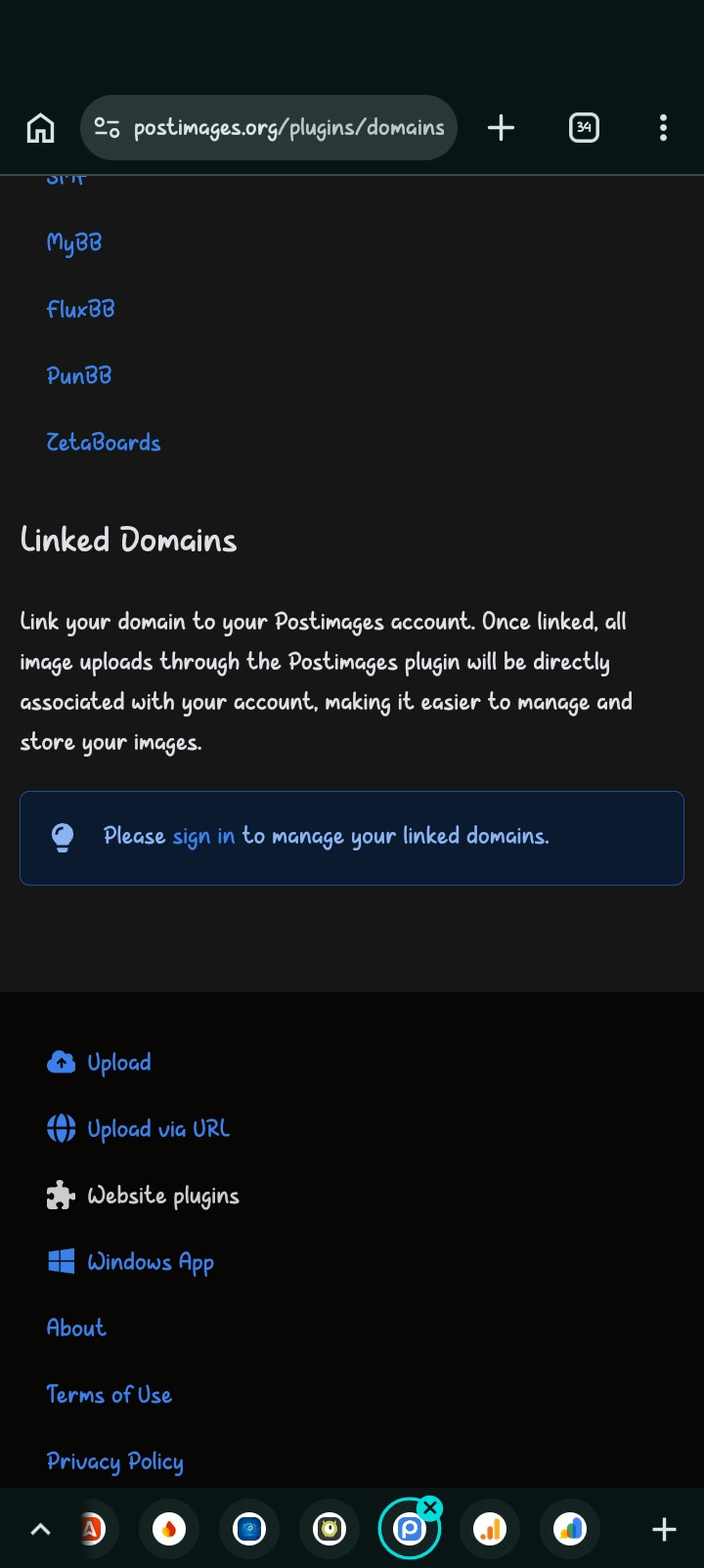
Task: Tap the postimages.org address bar
Action: pos(287,128)
